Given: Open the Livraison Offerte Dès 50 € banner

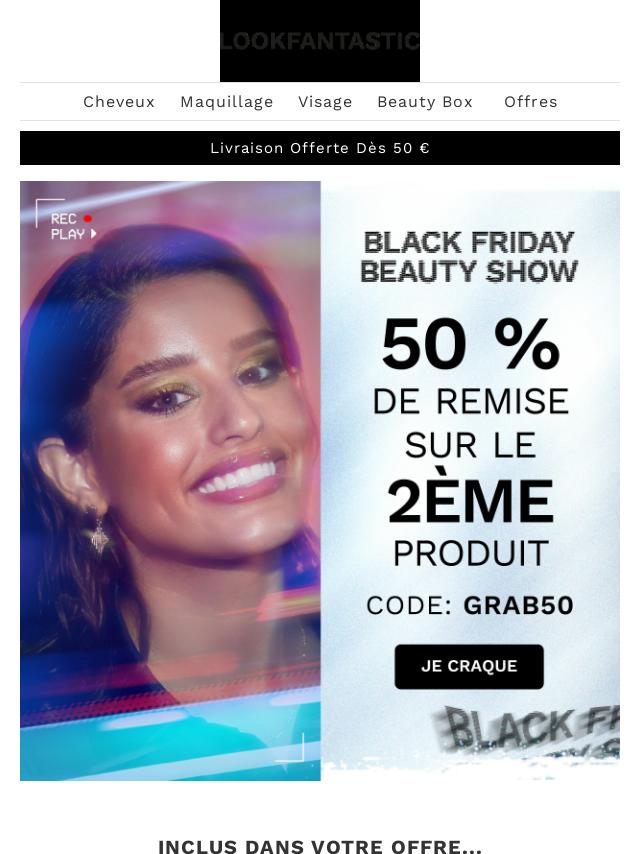Looking at the screenshot, I should coord(320,148).
